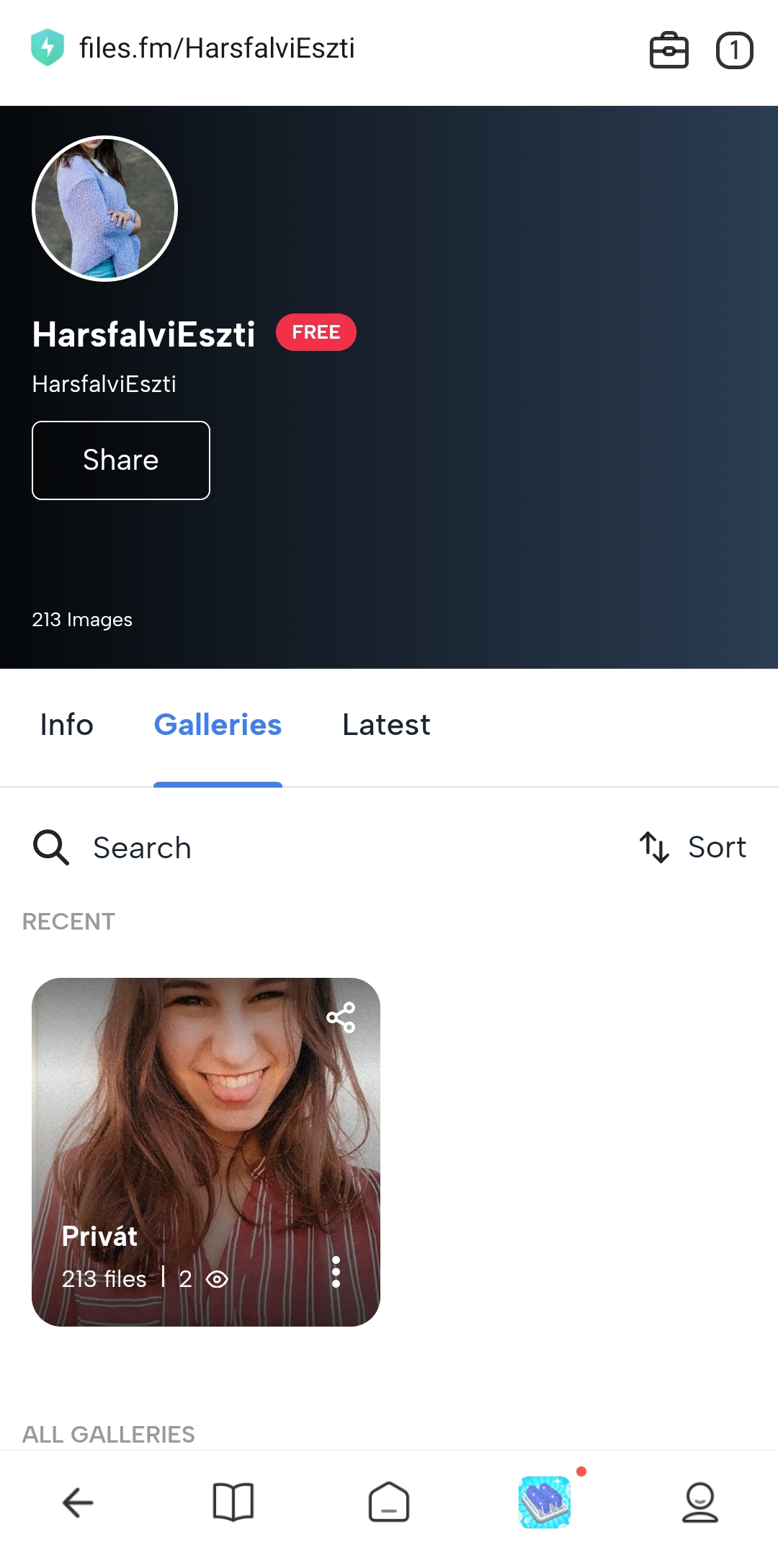Switch to the Latest tab
This screenshot has width=778, height=1568.
pos(386,725)
